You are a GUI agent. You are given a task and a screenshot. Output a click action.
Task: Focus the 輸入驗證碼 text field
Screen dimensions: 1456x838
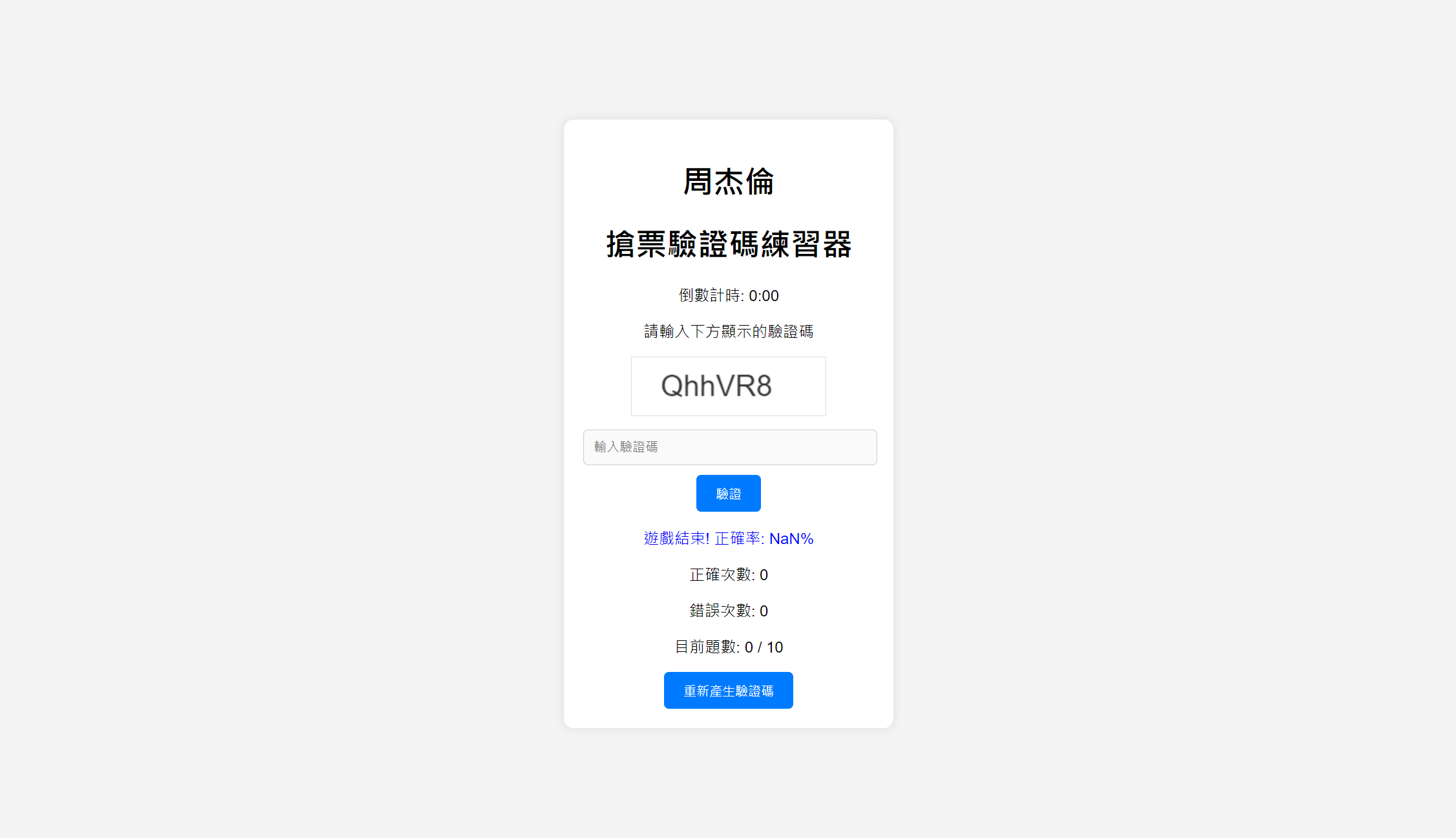coord(729,447)
